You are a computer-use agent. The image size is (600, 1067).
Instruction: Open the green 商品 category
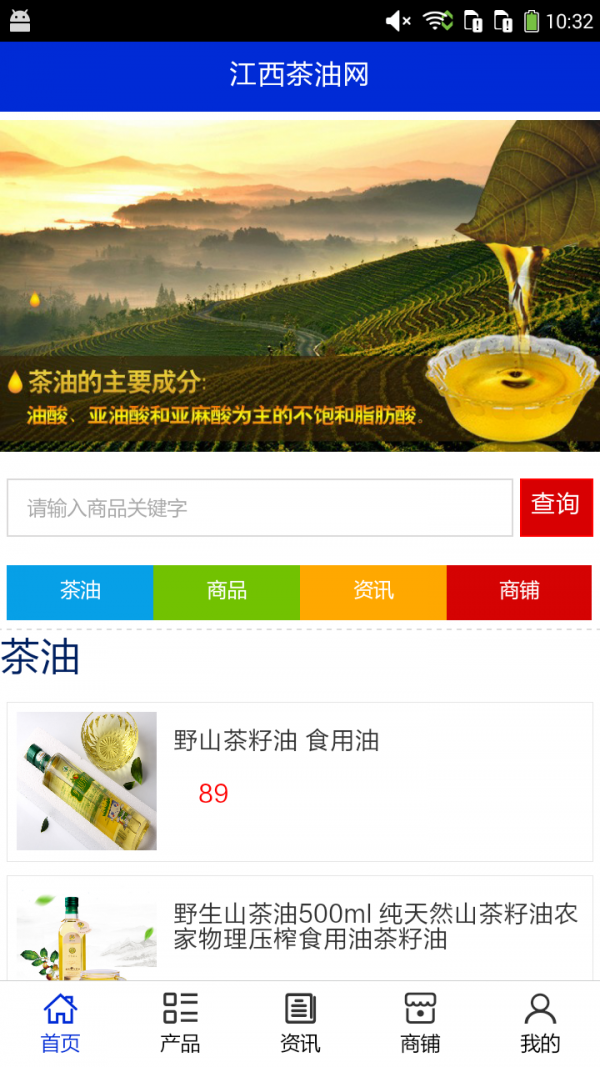coord(226,592)
